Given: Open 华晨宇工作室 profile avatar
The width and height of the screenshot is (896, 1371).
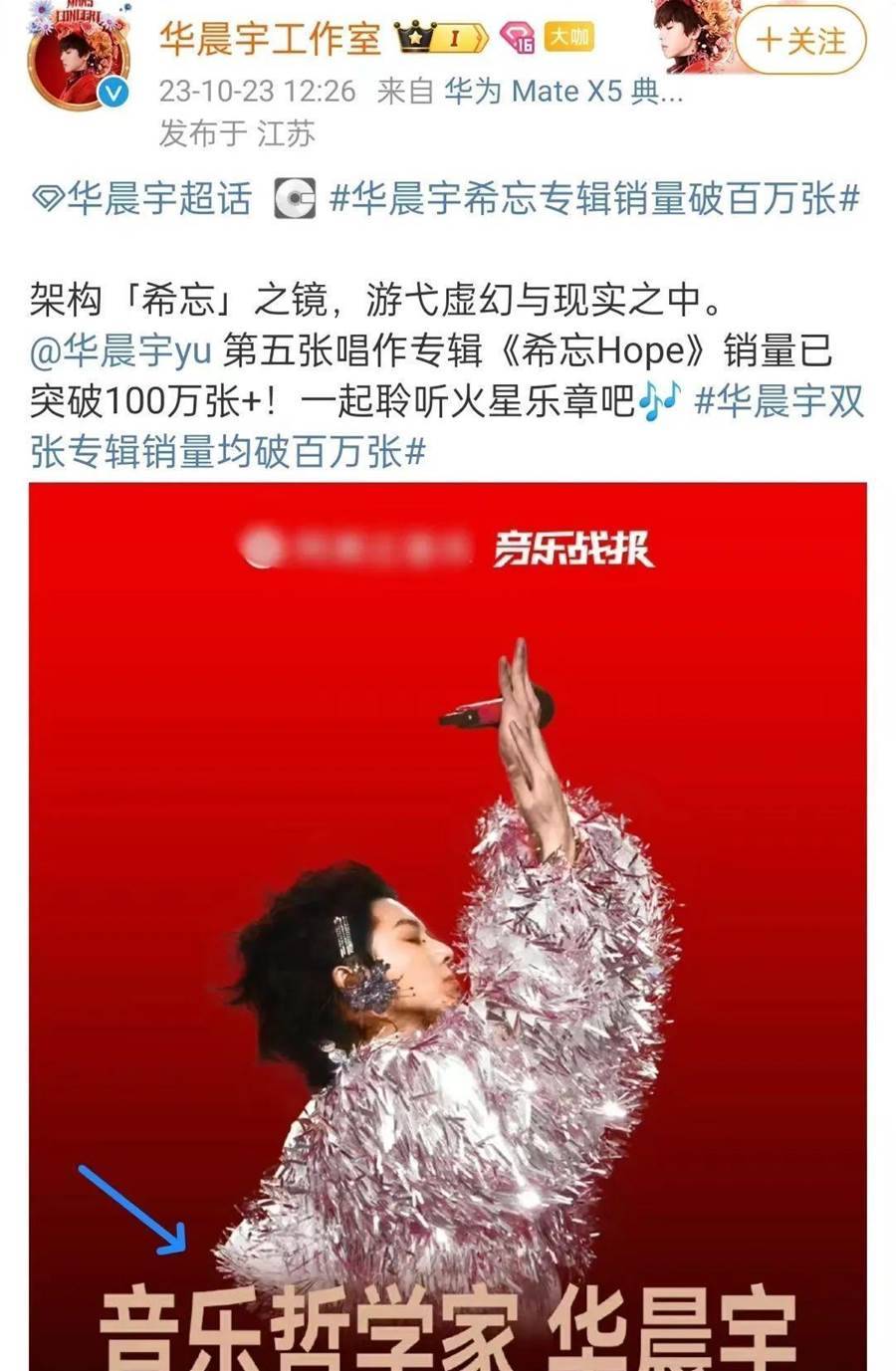Looking at the screenshot, I should click(x=77, y=59).
